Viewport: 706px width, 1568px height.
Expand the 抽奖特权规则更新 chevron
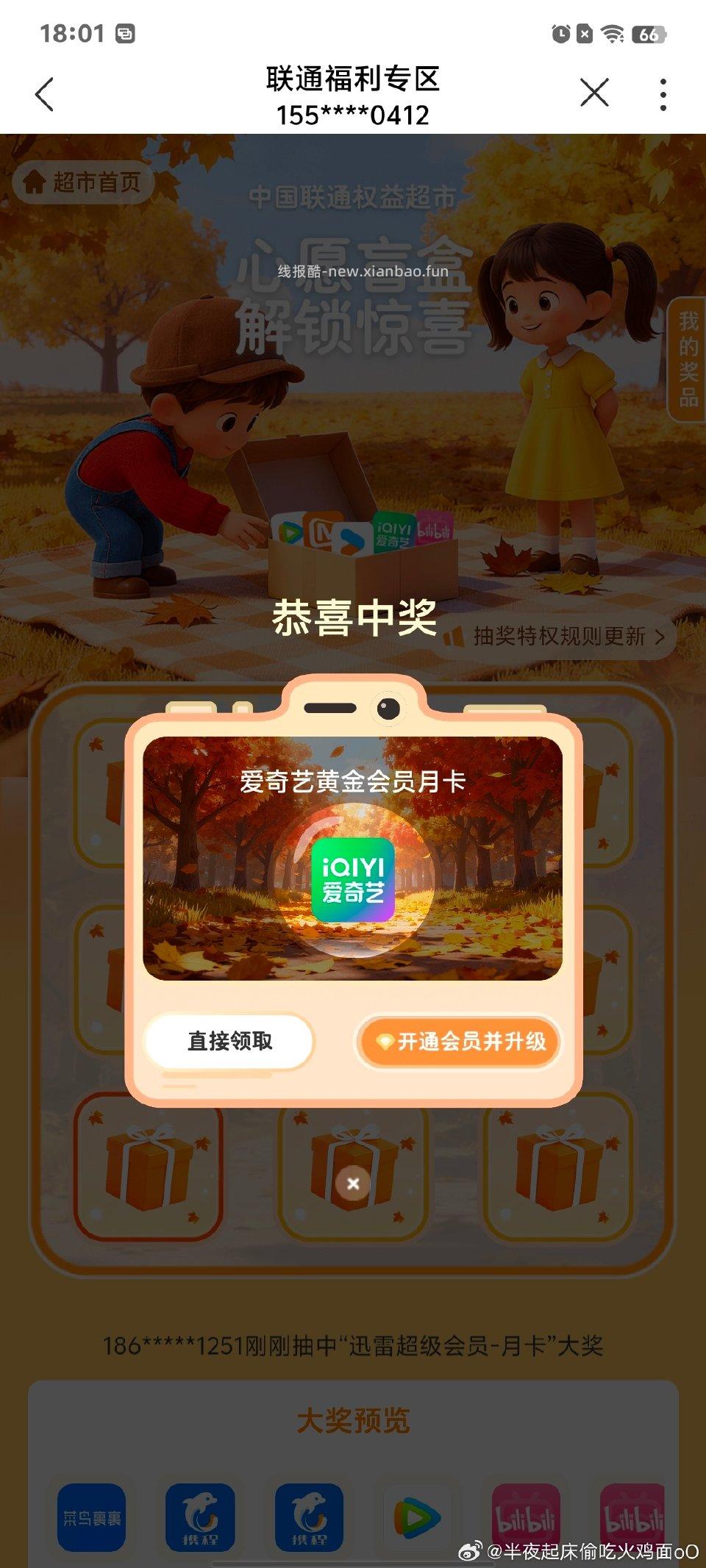coord(661,639)
